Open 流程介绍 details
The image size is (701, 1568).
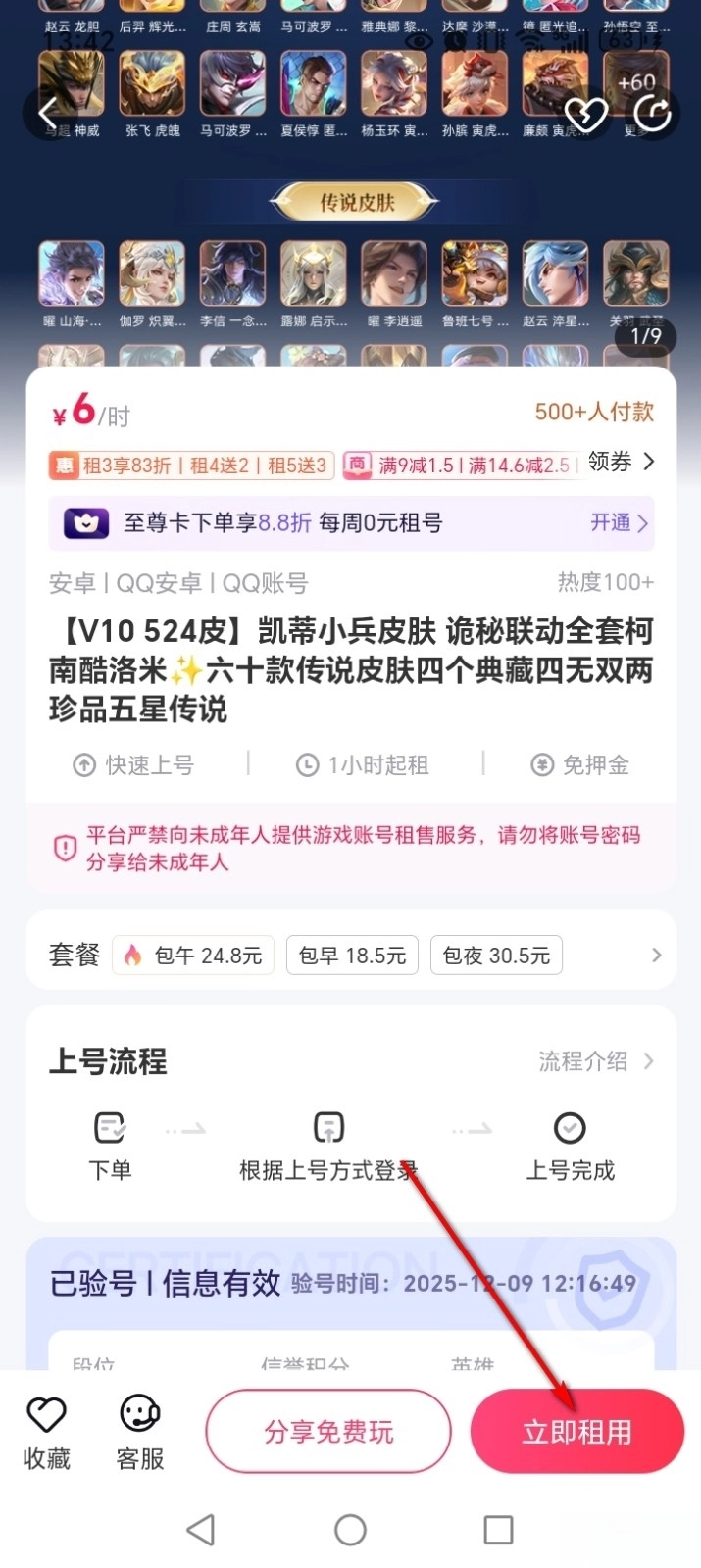[x=595, y=1061]
